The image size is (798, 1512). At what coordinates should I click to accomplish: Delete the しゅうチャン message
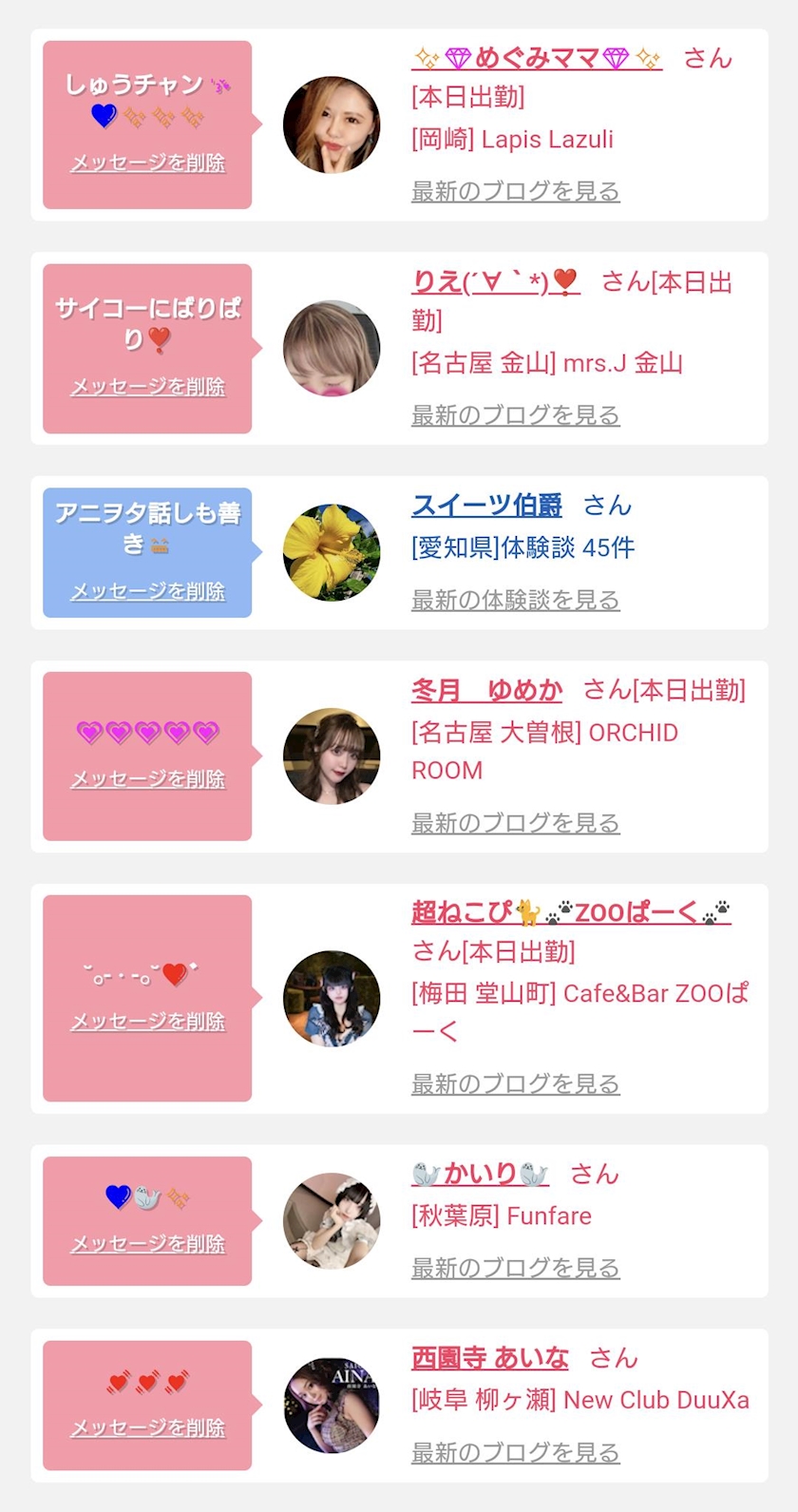point(148,163)
